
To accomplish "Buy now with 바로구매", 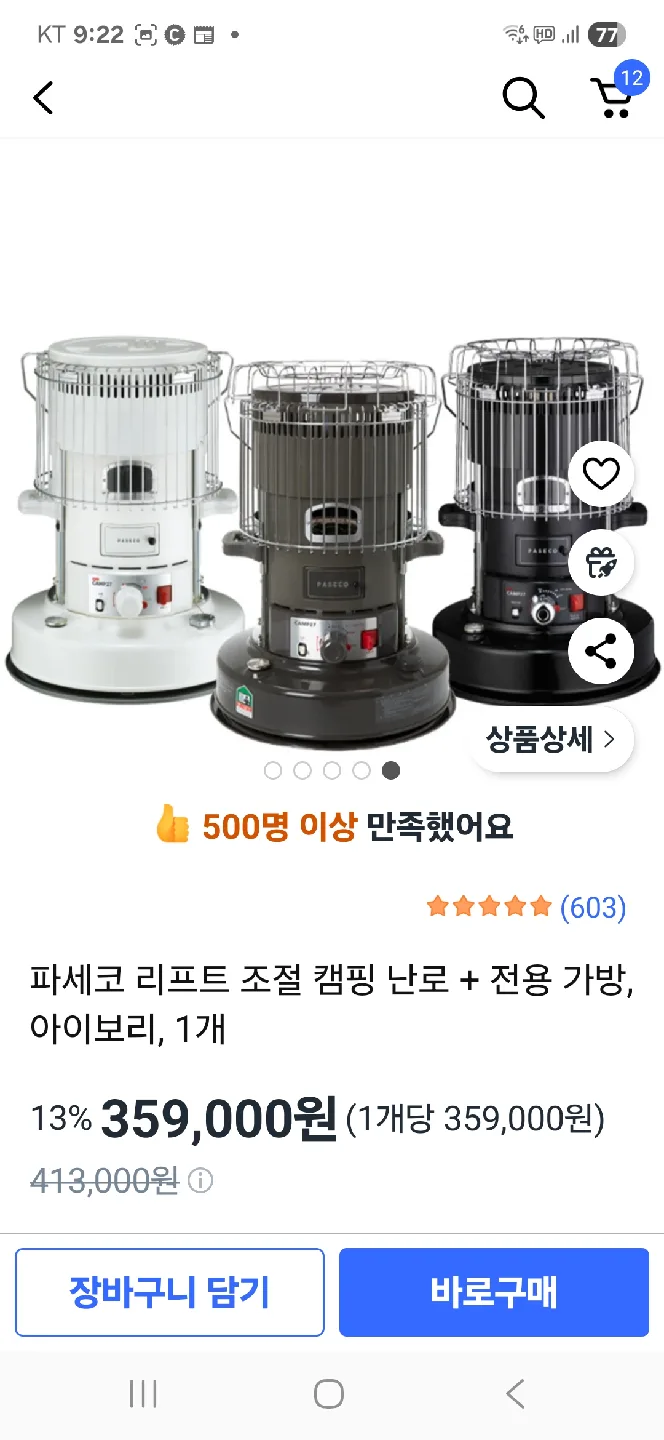I will [494, 1292].
